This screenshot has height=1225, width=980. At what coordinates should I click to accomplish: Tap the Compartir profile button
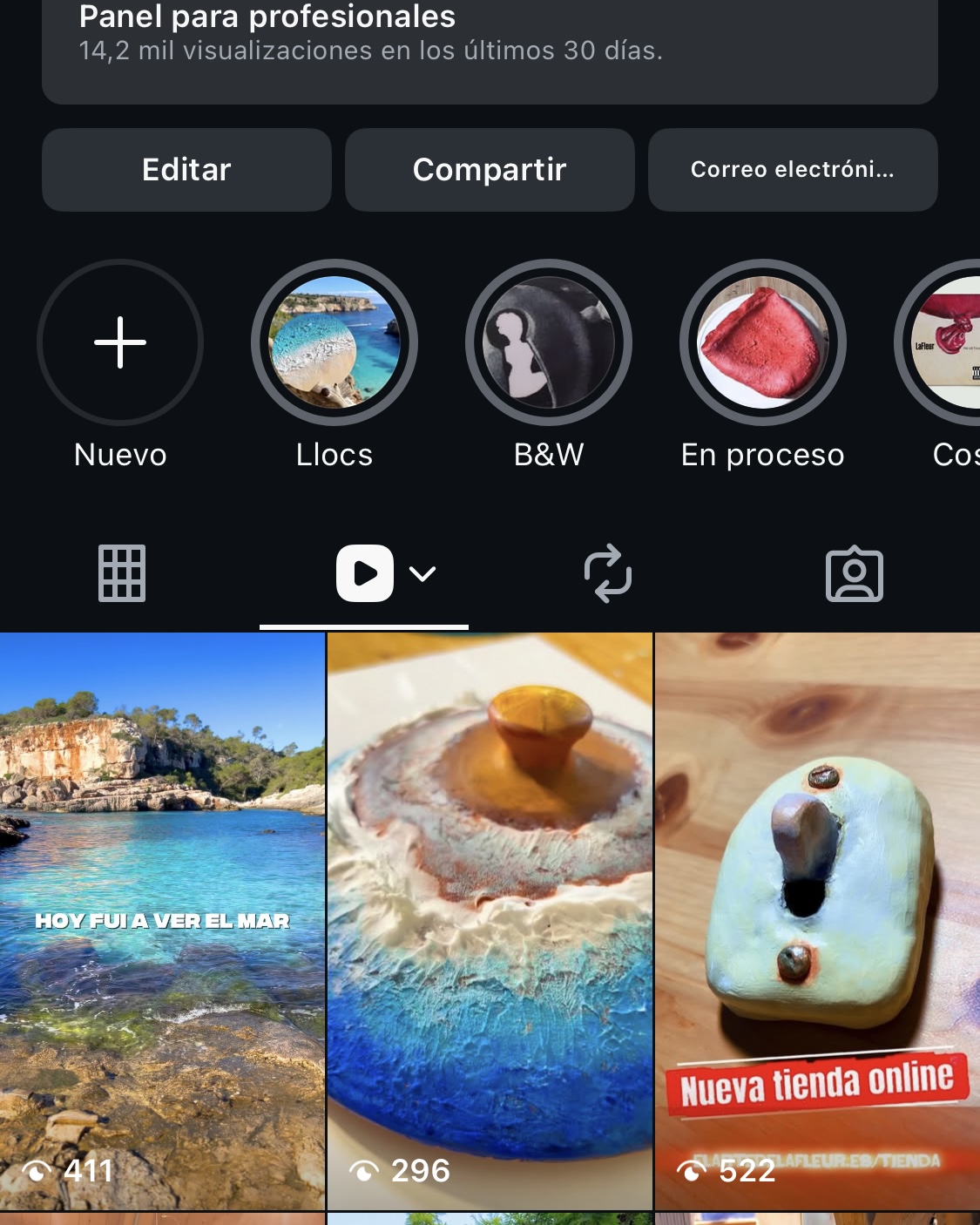pos(490,170)
